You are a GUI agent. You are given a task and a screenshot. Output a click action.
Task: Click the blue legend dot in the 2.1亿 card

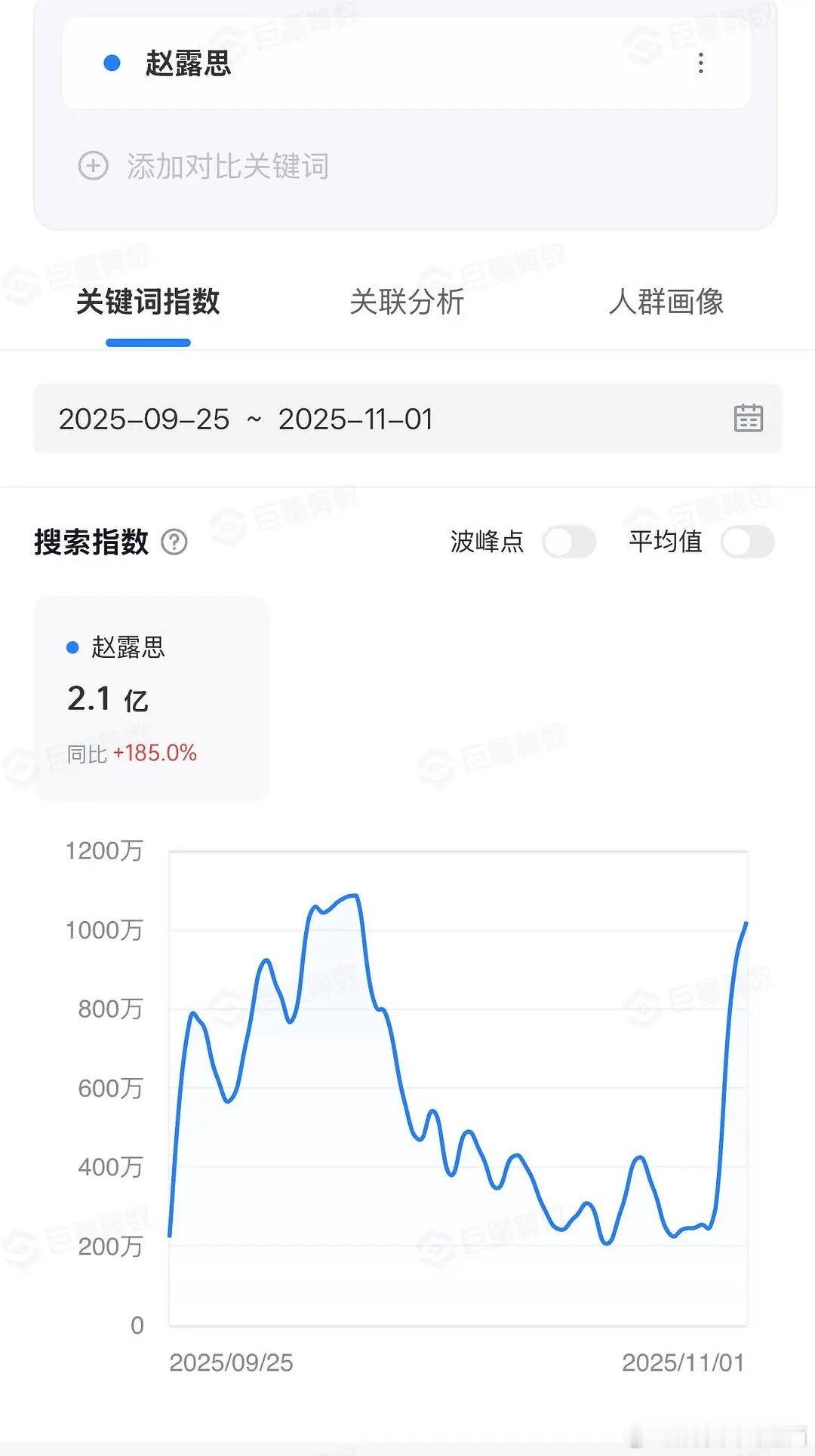click(74, 647)
